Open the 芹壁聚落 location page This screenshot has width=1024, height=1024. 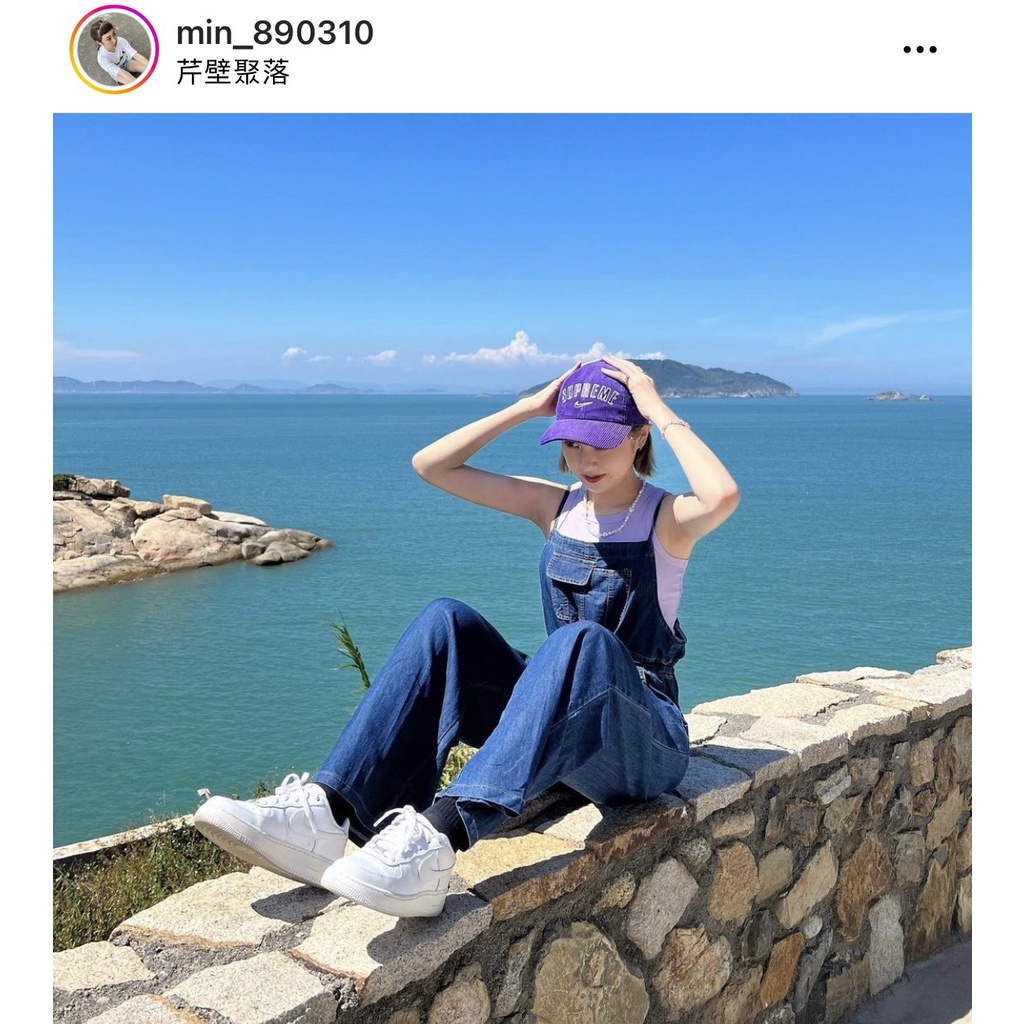[233, 72]
